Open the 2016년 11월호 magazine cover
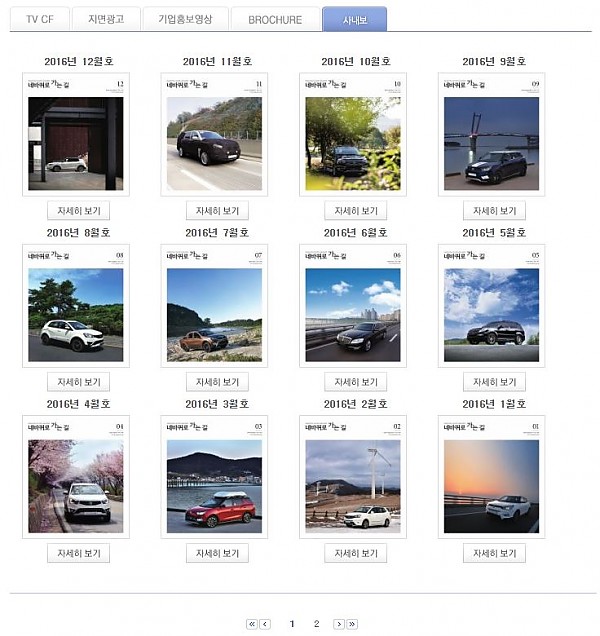 214,134
